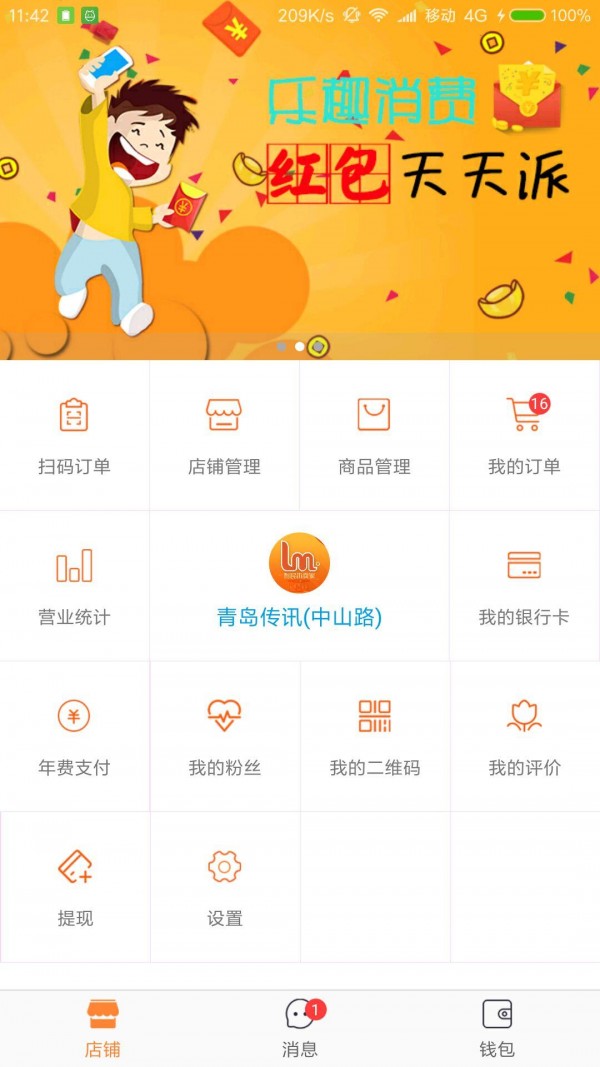Select the 店铺 tab
The height and width of the screenshot is (1067, 600).
102,1028
